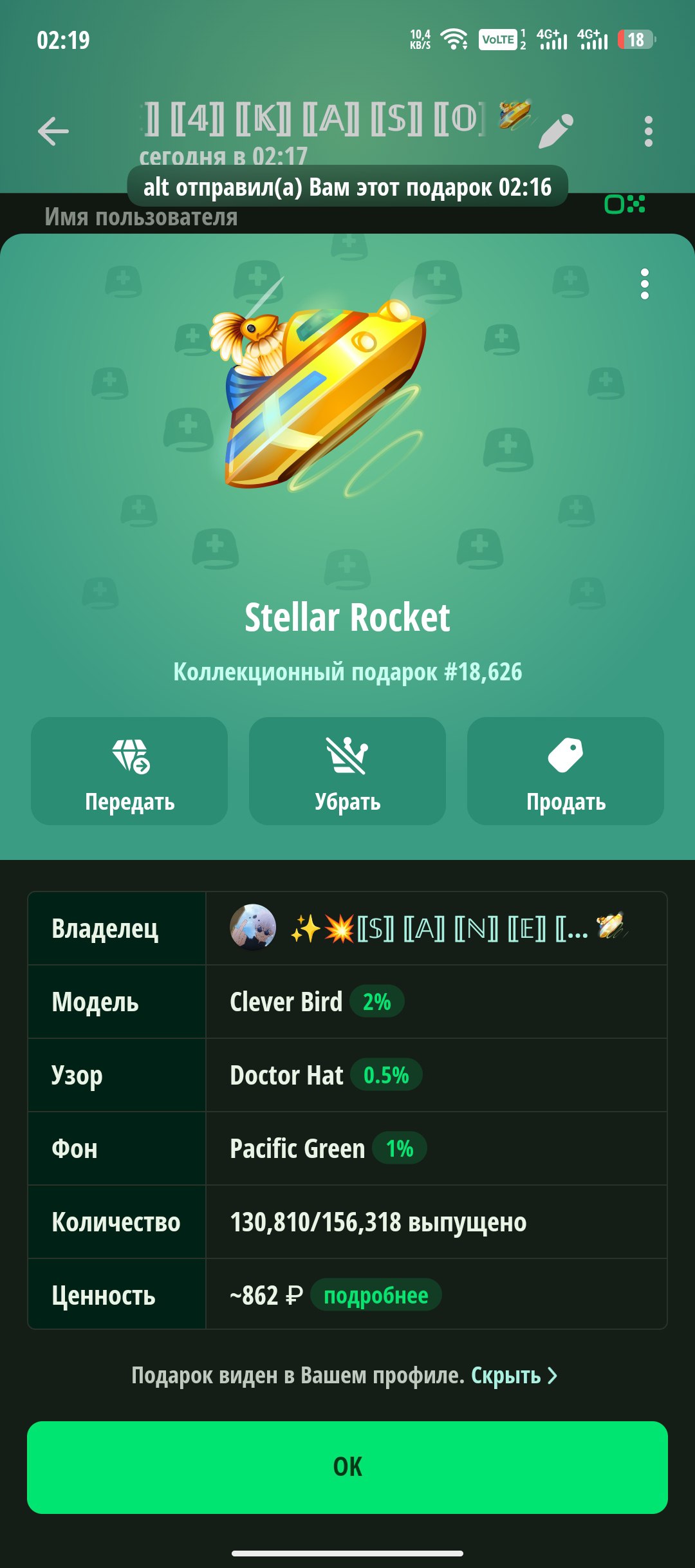The height and width of the screenshot is (1568, 695).
Task: Open подробнее for value details
Action: click(x=376, y=1296)
